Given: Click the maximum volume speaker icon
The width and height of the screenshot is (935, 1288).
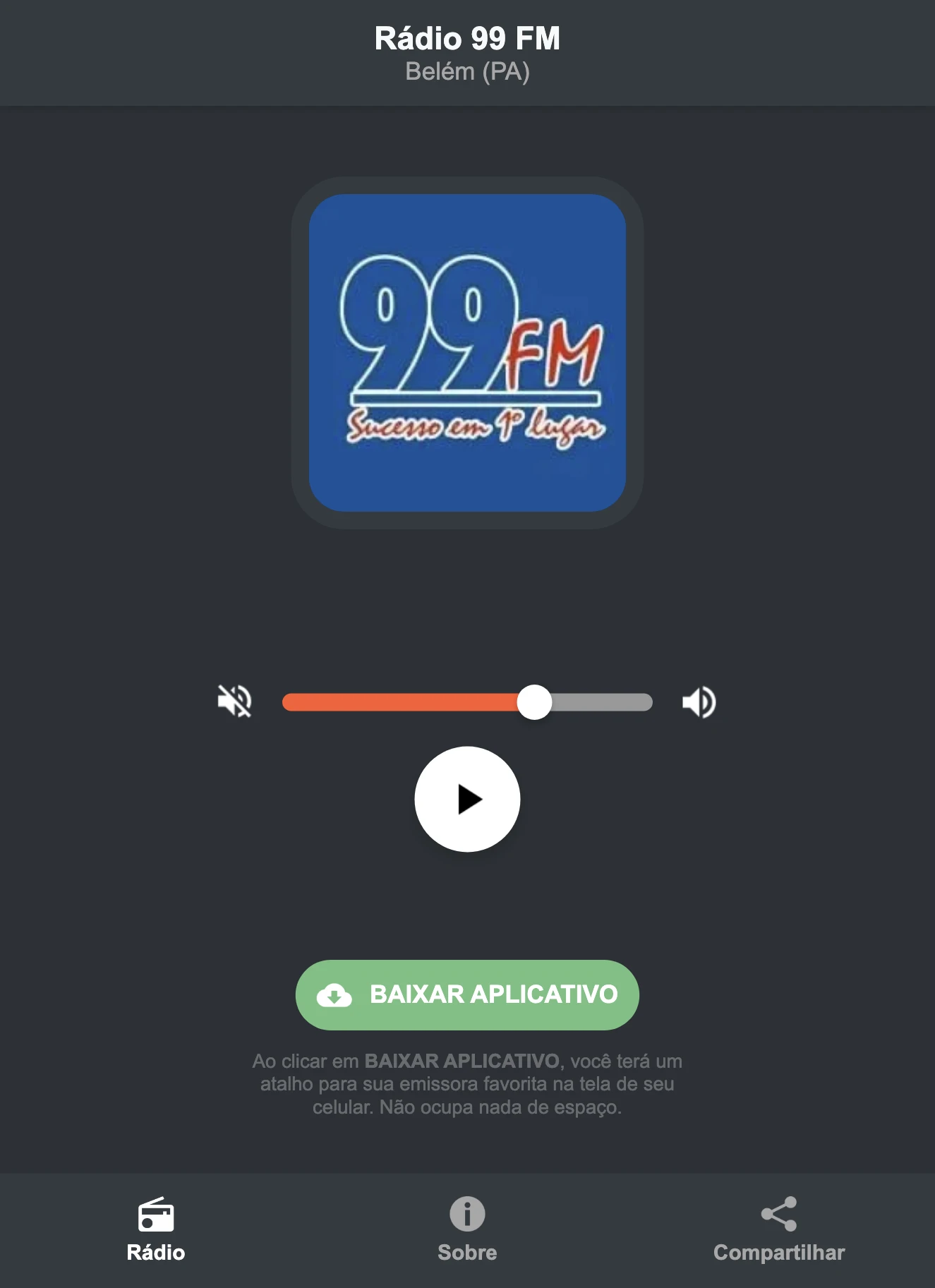Looking at the screenshot, I should click(699, 700).
